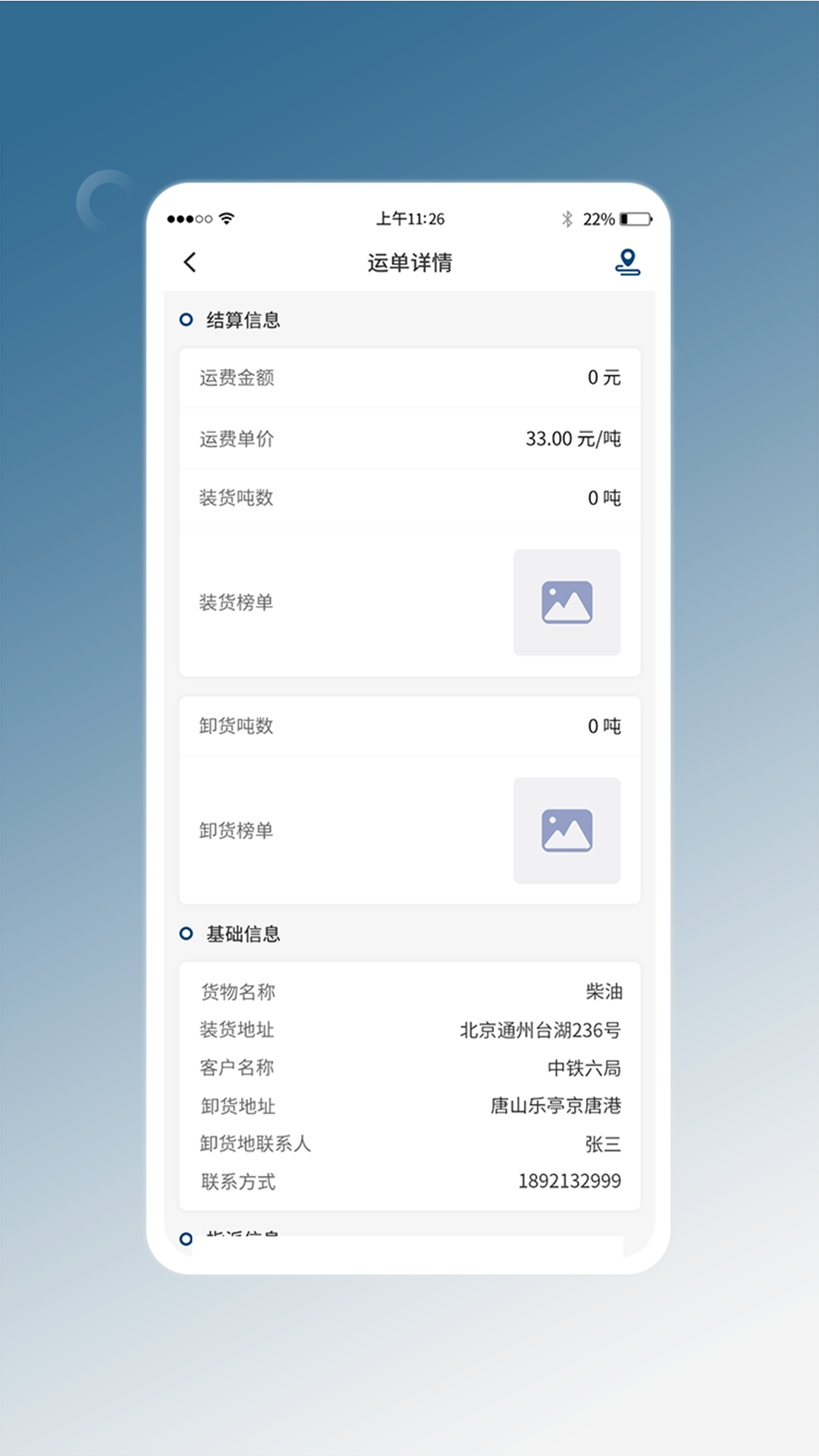
Task: Toggle the circle bullet beside 结算信息
Action: pyautogui.click(x=184, y=319)
